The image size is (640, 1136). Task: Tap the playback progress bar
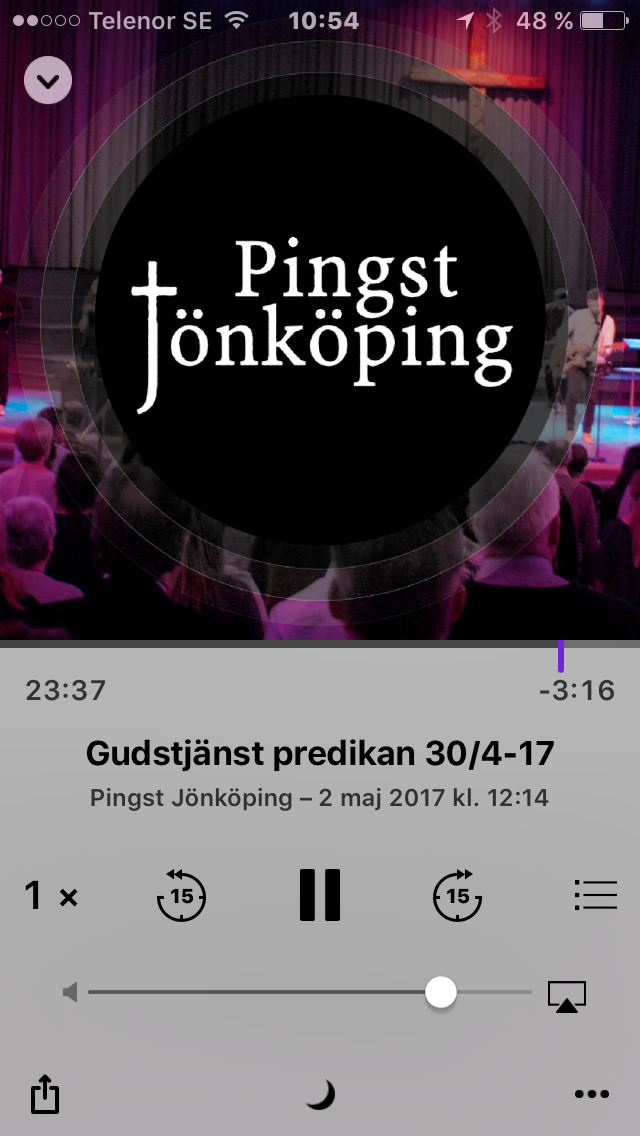click(300, 644)
